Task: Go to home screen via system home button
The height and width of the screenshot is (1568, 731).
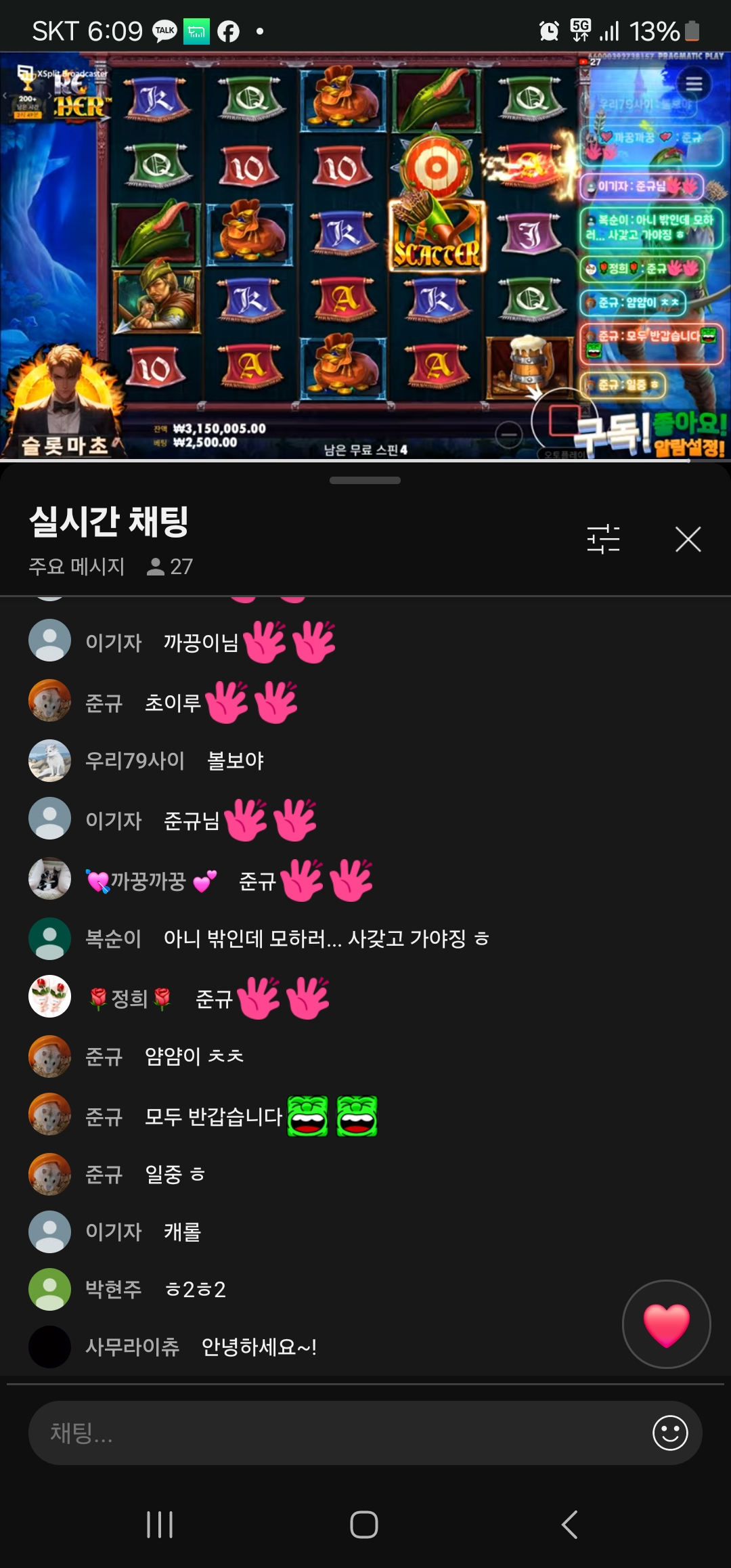Action: click(364, 1525)
